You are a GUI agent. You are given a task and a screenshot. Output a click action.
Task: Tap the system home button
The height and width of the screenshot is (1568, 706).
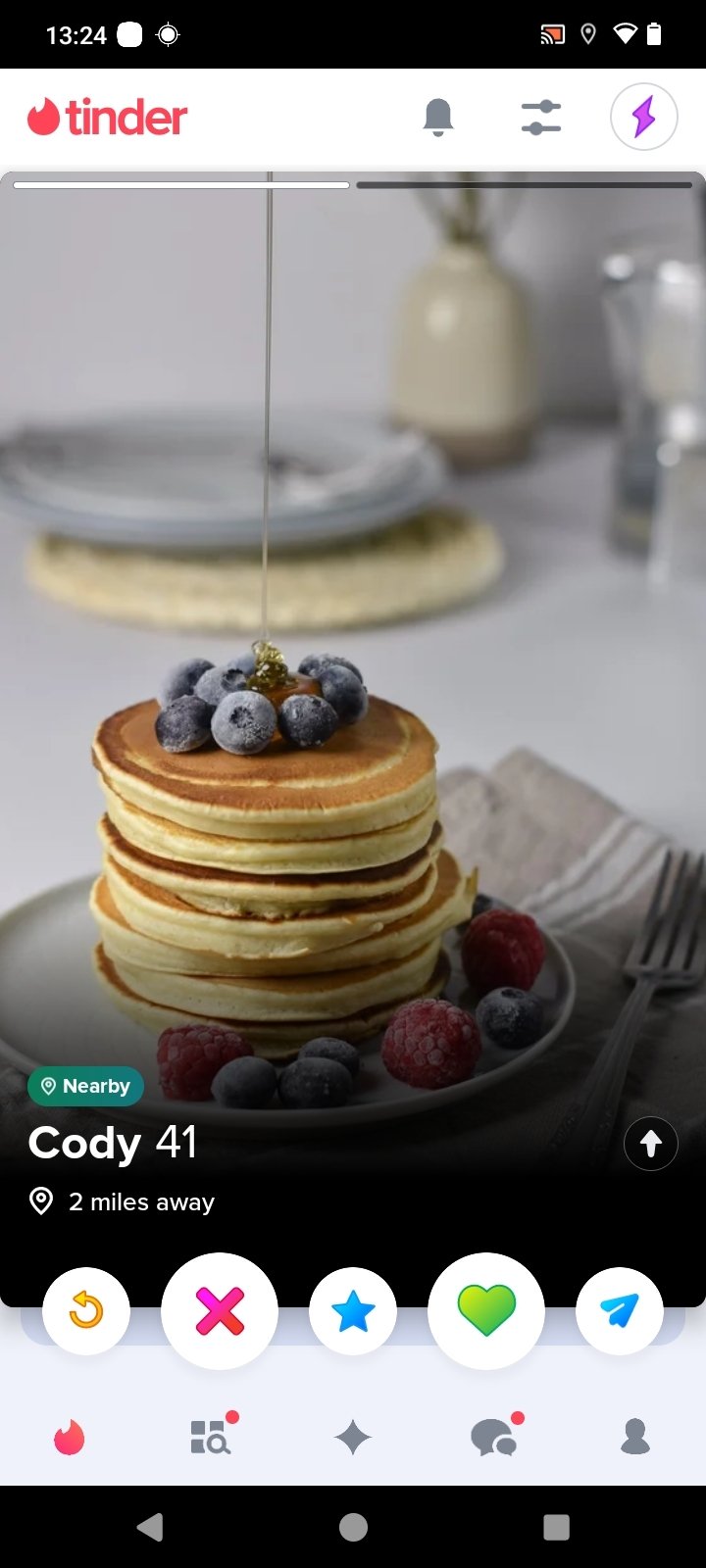(353, 1527)
